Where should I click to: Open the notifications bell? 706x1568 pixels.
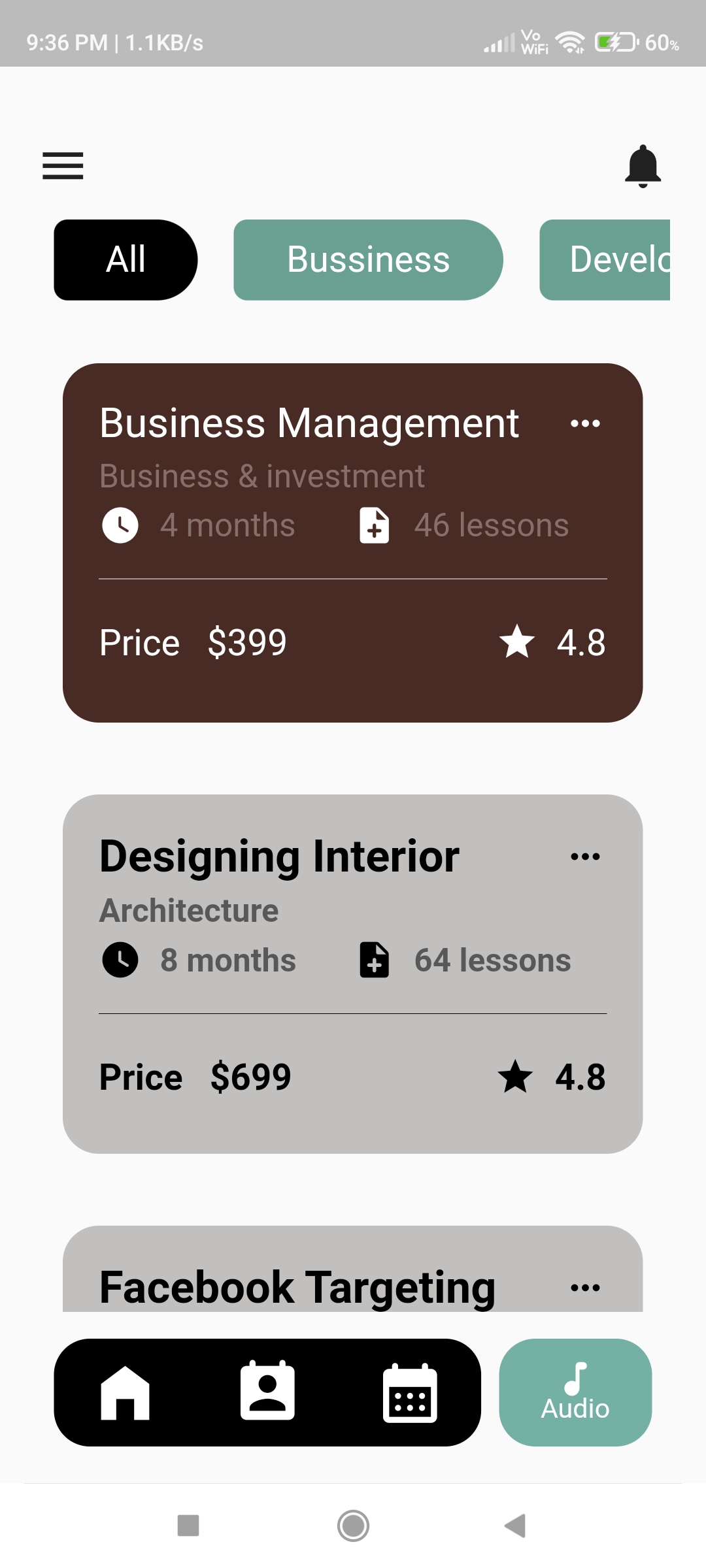pos(643,166)
